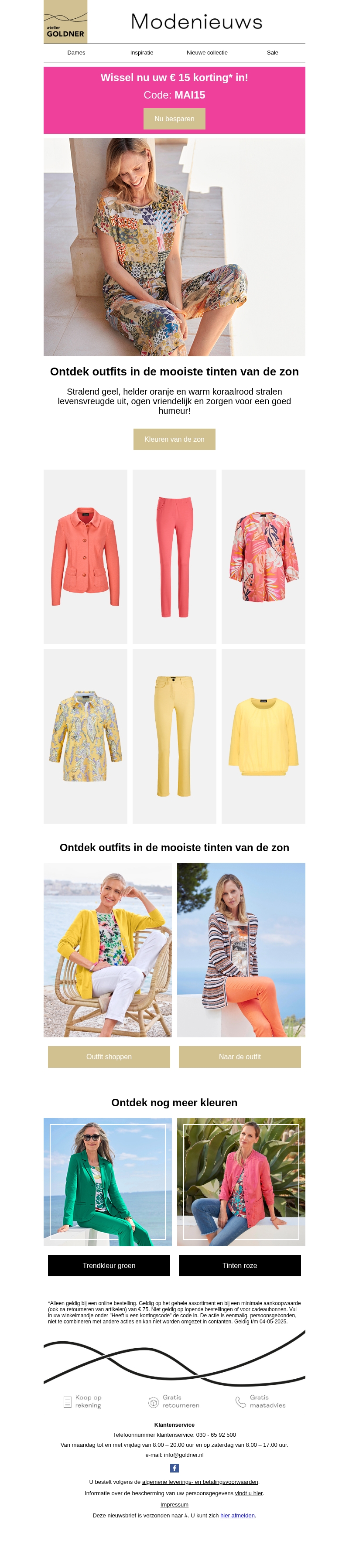
Task: Unsubscribe via hier afmelden link
Action: [x=237, y=1515]
